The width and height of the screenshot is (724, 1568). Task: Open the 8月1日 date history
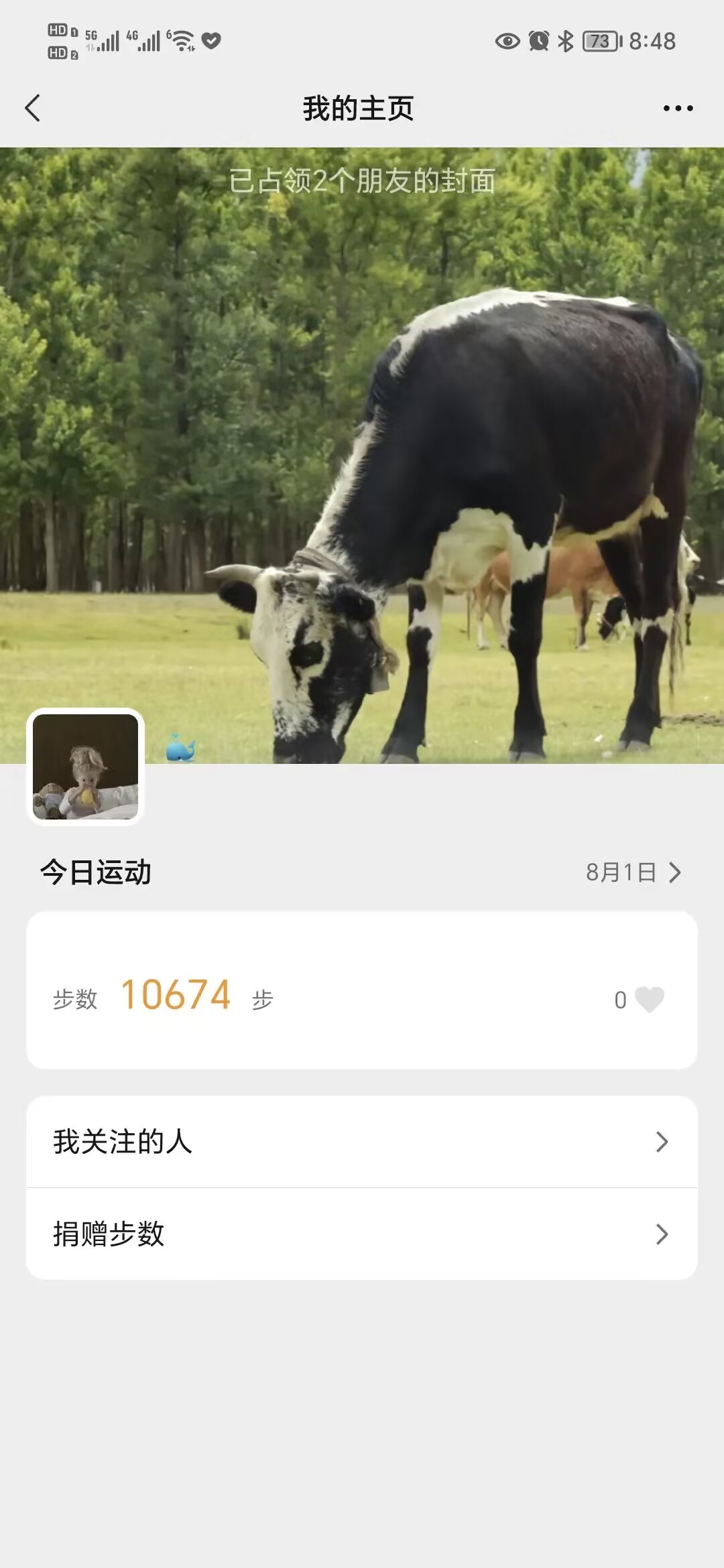[x=633, y=872]
